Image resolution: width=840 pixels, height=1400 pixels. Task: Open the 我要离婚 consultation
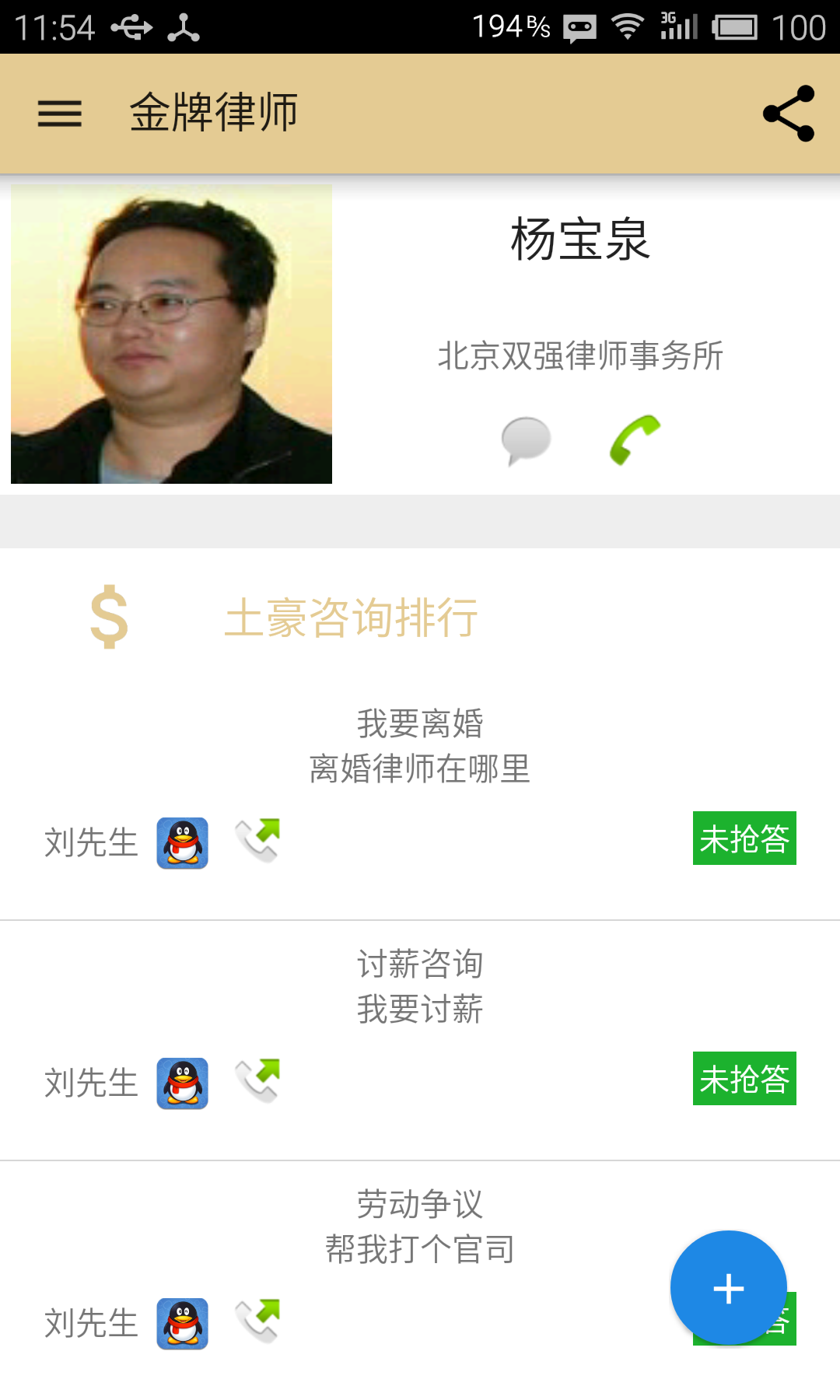[x=420, y=745]
